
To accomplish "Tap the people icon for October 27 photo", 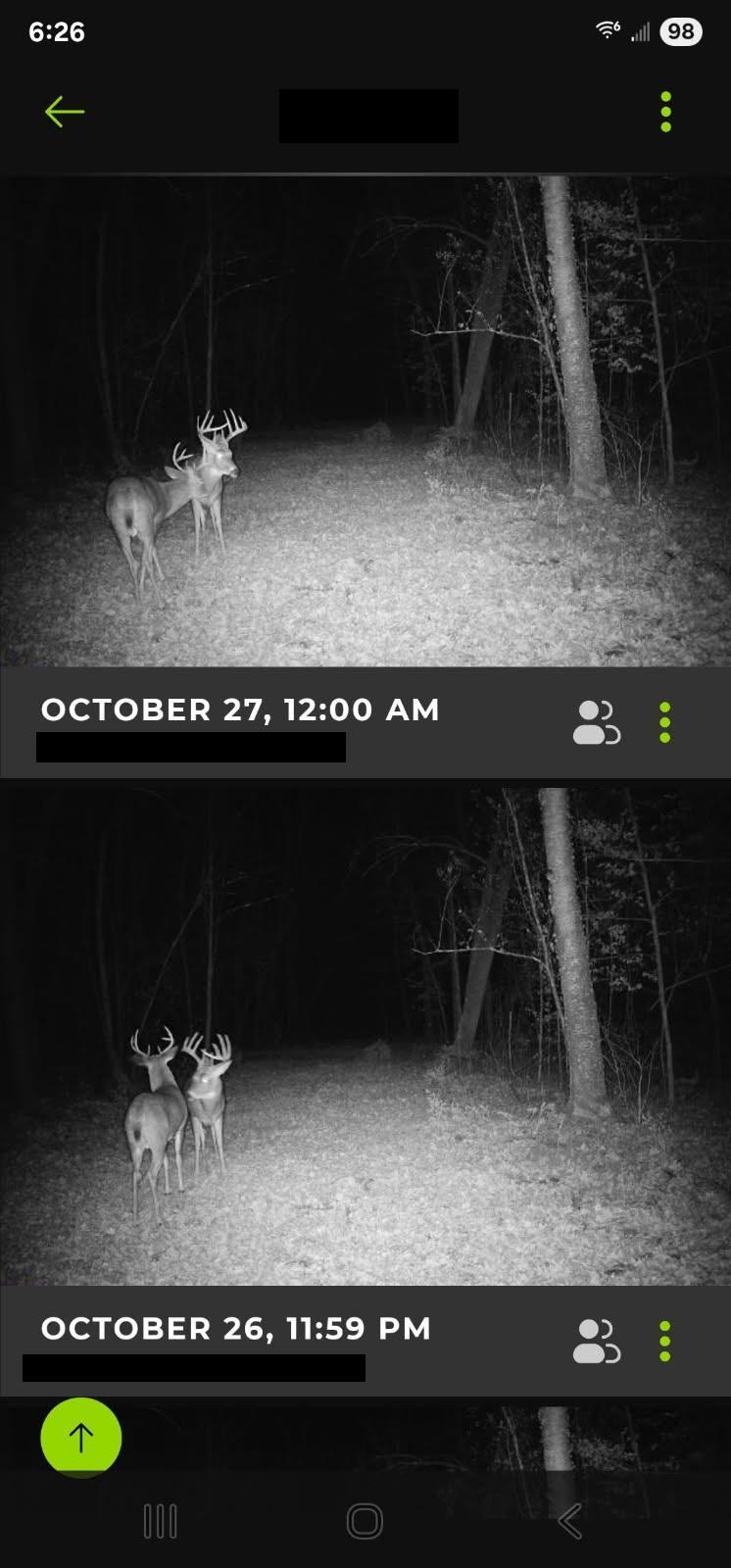I will tap(597, 722).
